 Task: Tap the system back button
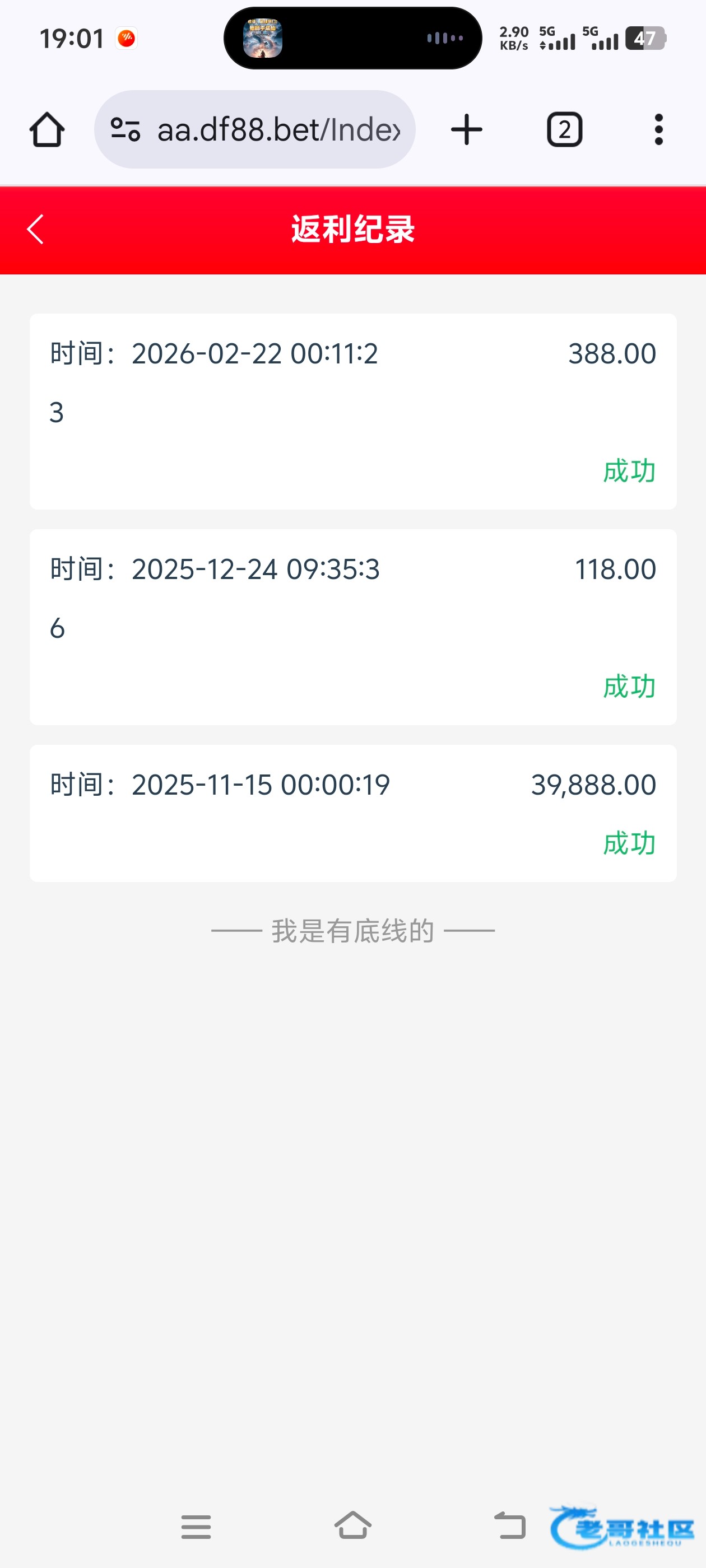pos(510,1525)
